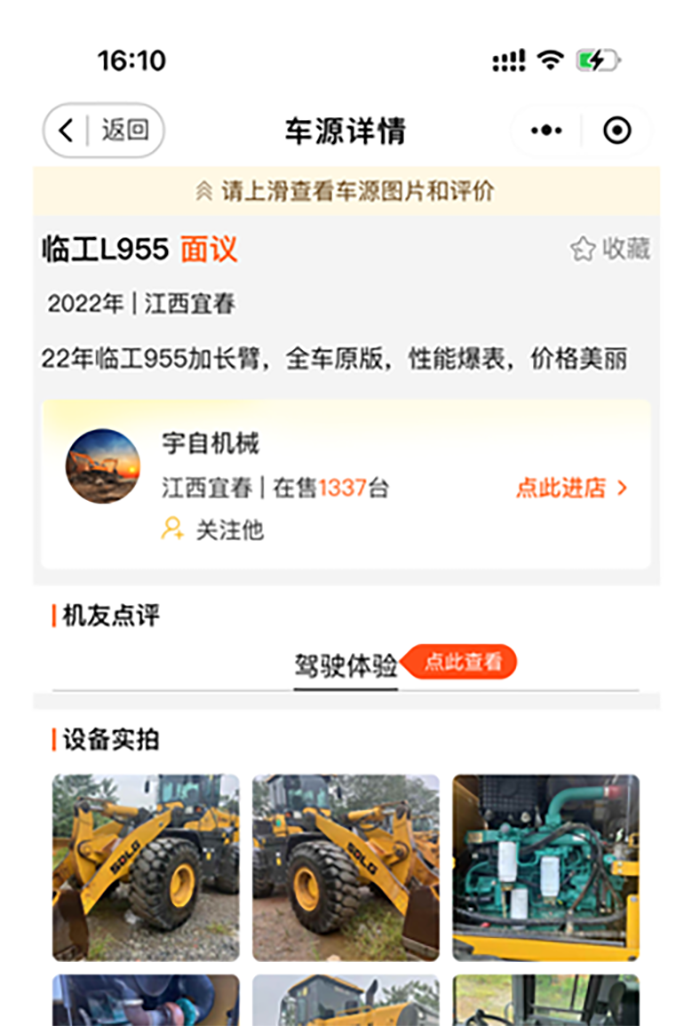The width and height of the screenshot is (692, 1026).
Task: Open the mini program three-dot menu
Action: [x=546, y=130]
